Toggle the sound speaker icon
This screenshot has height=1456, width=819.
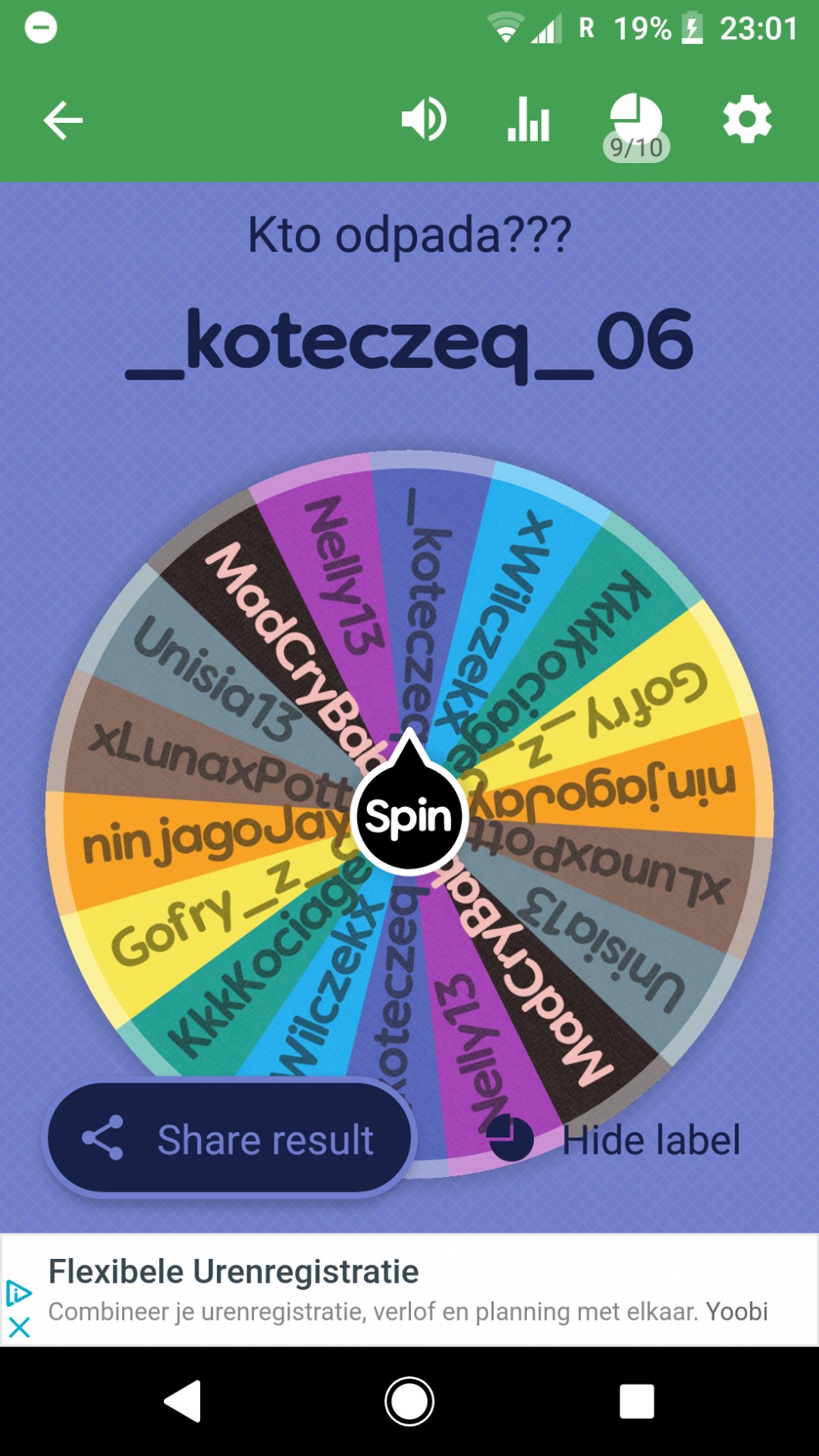coord(423,120)
